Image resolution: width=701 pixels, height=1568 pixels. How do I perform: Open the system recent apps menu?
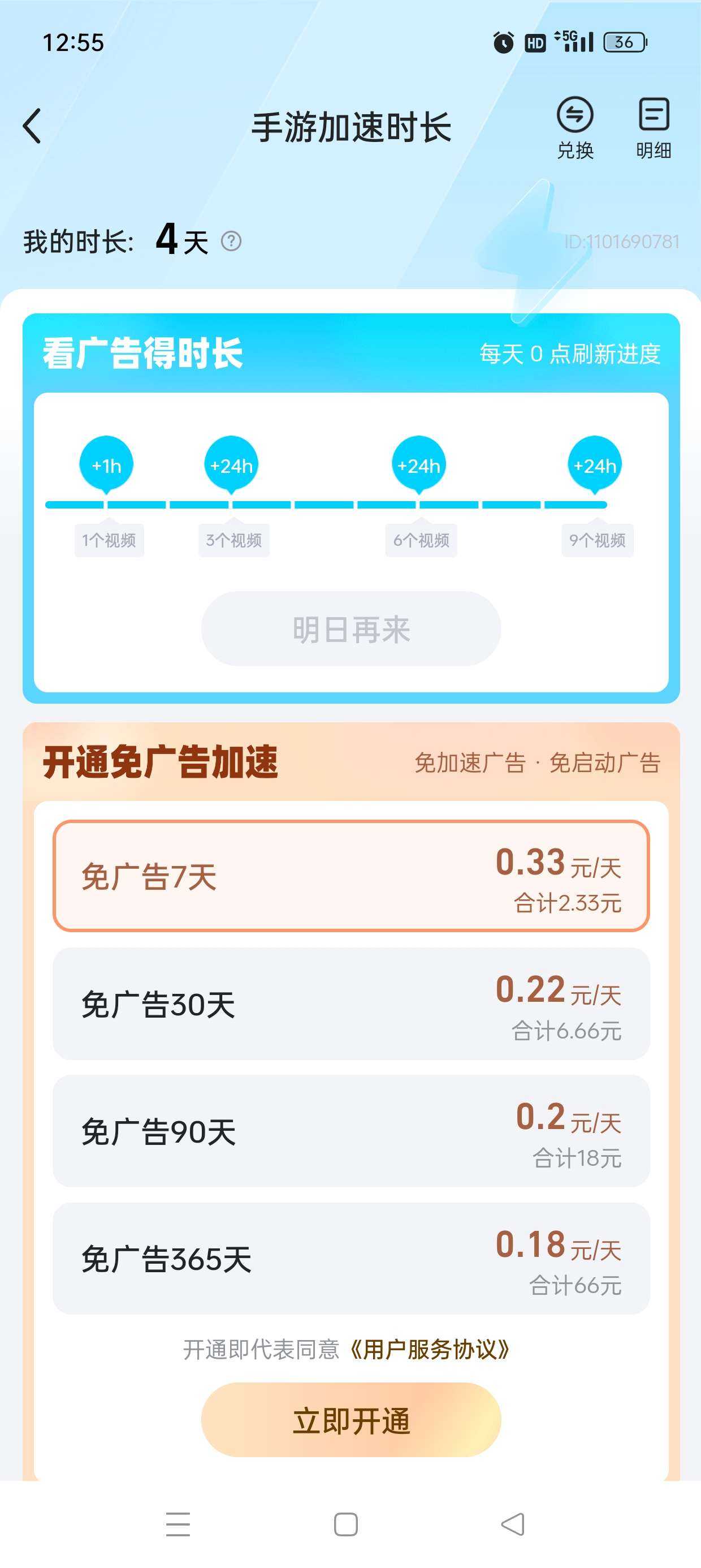coord(178,1524)
